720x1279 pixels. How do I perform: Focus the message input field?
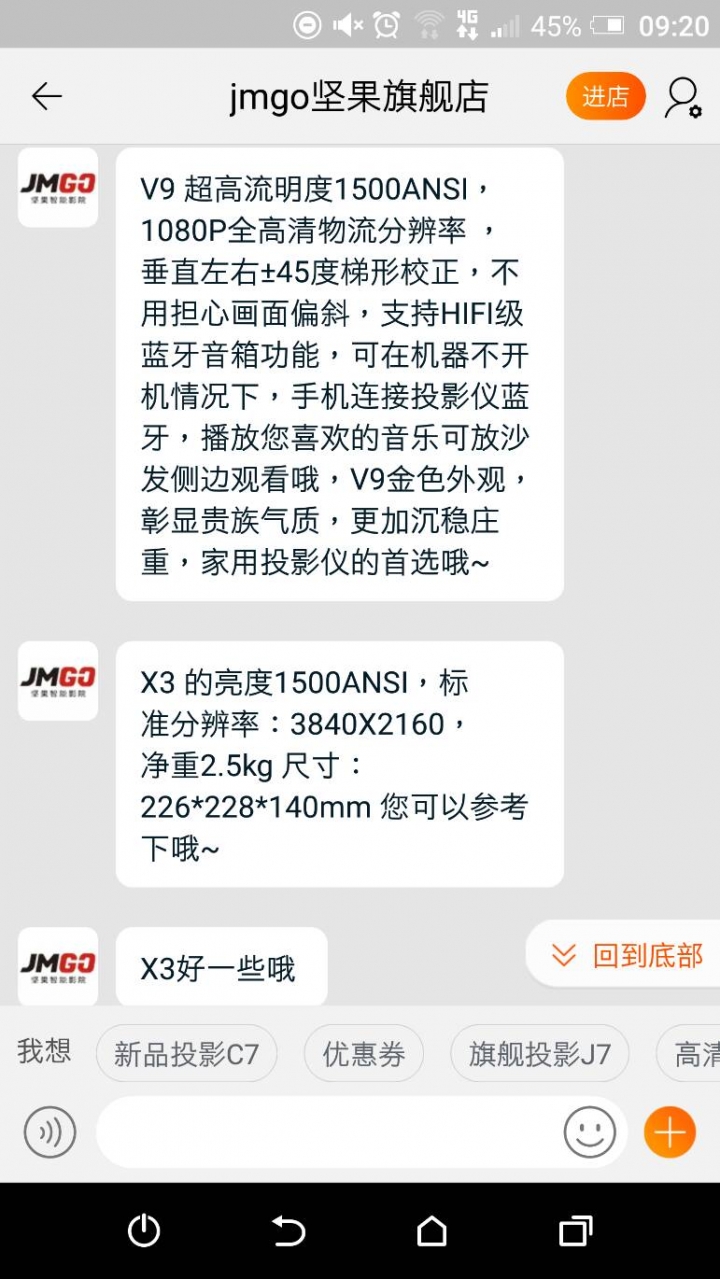point(330,1132)
